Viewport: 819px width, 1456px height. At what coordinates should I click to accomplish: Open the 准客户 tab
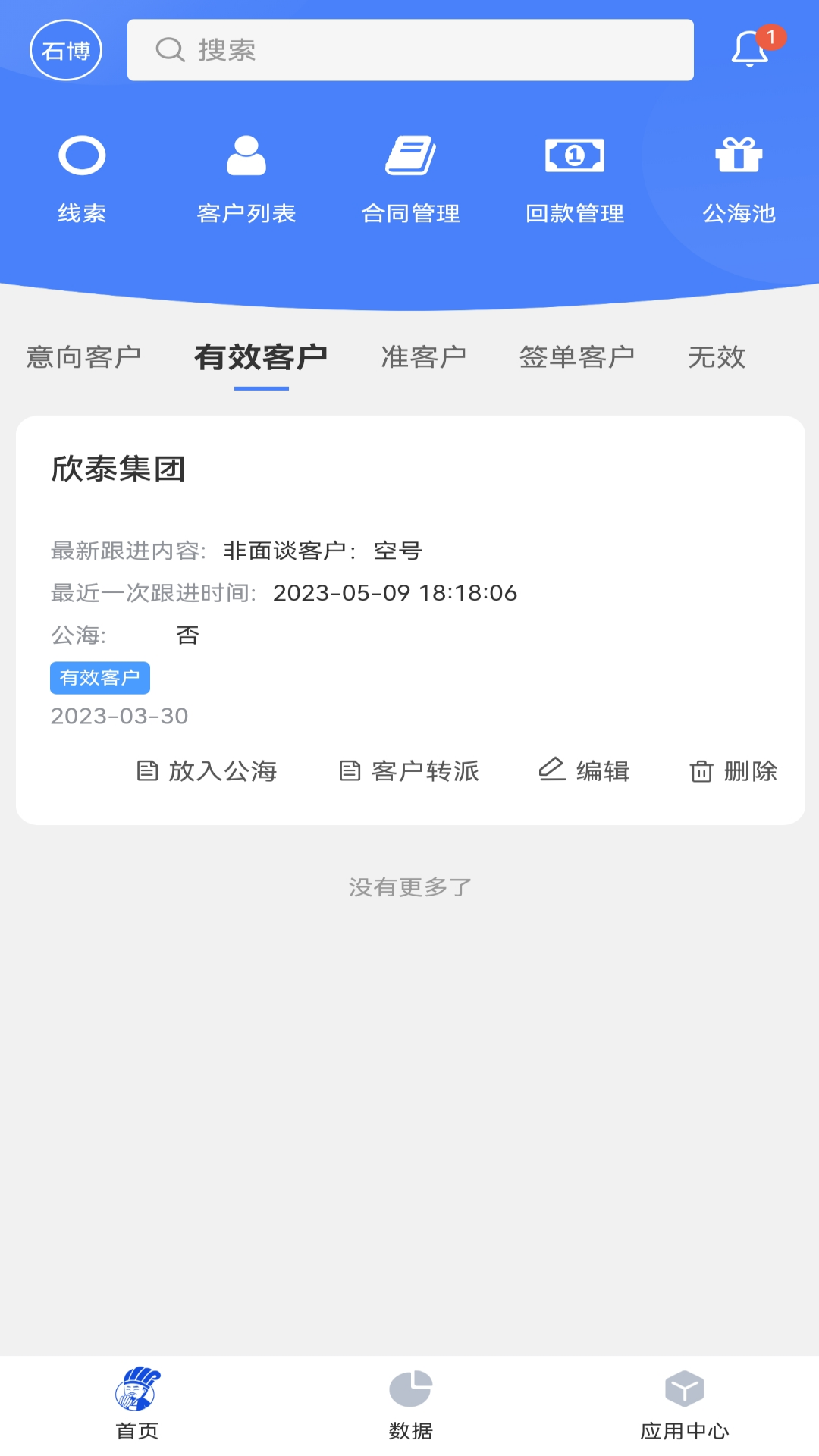tap(425, 356)
